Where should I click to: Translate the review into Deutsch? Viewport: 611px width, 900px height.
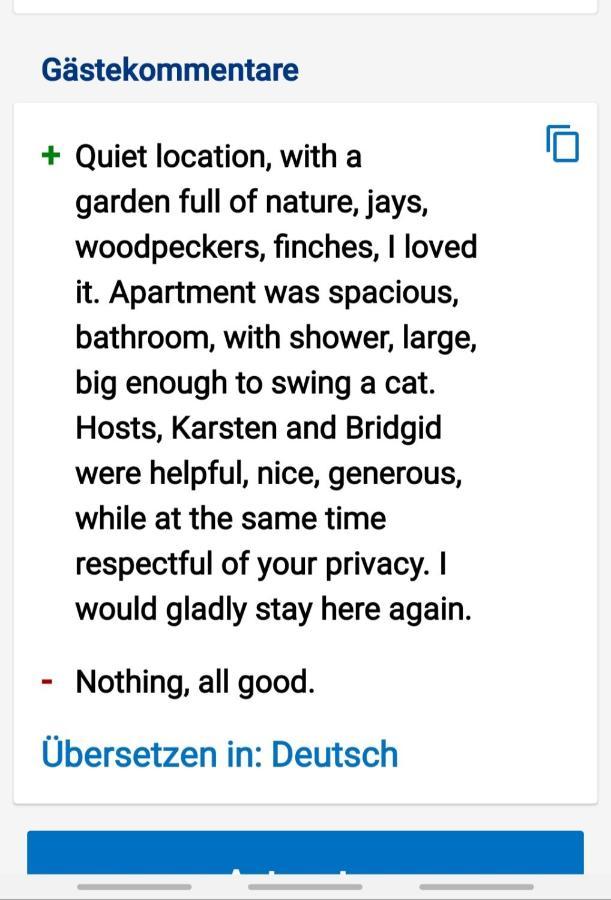coord(219,754)
